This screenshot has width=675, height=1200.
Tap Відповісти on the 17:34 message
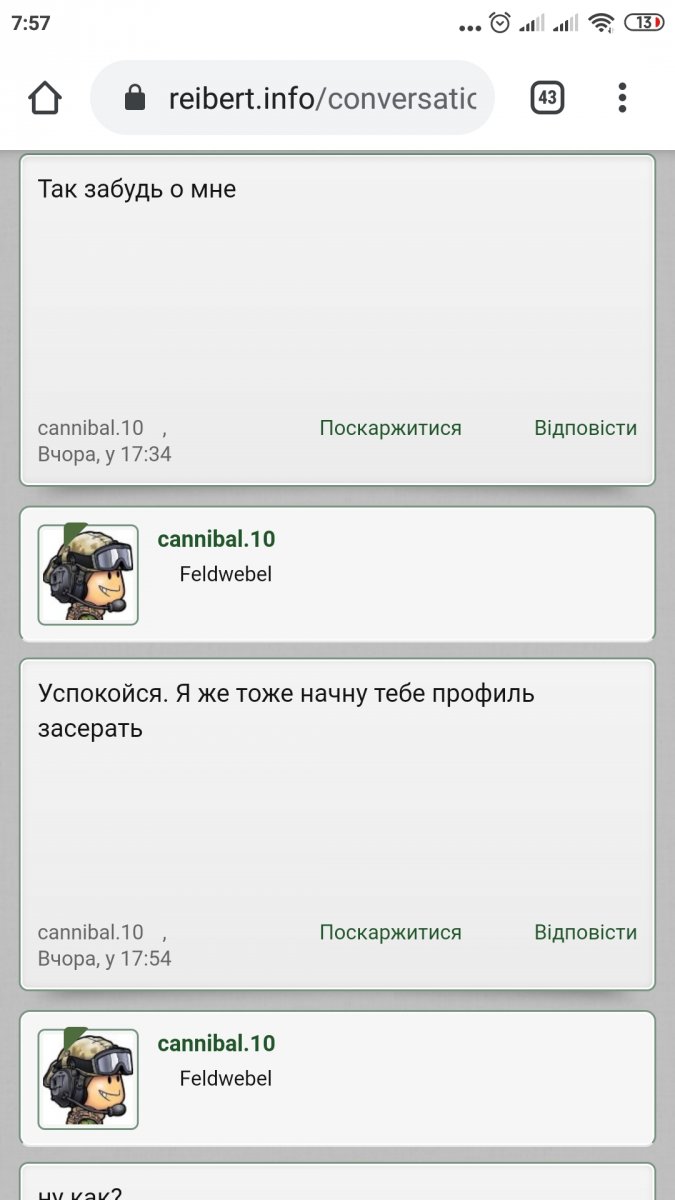pos(585,428)
